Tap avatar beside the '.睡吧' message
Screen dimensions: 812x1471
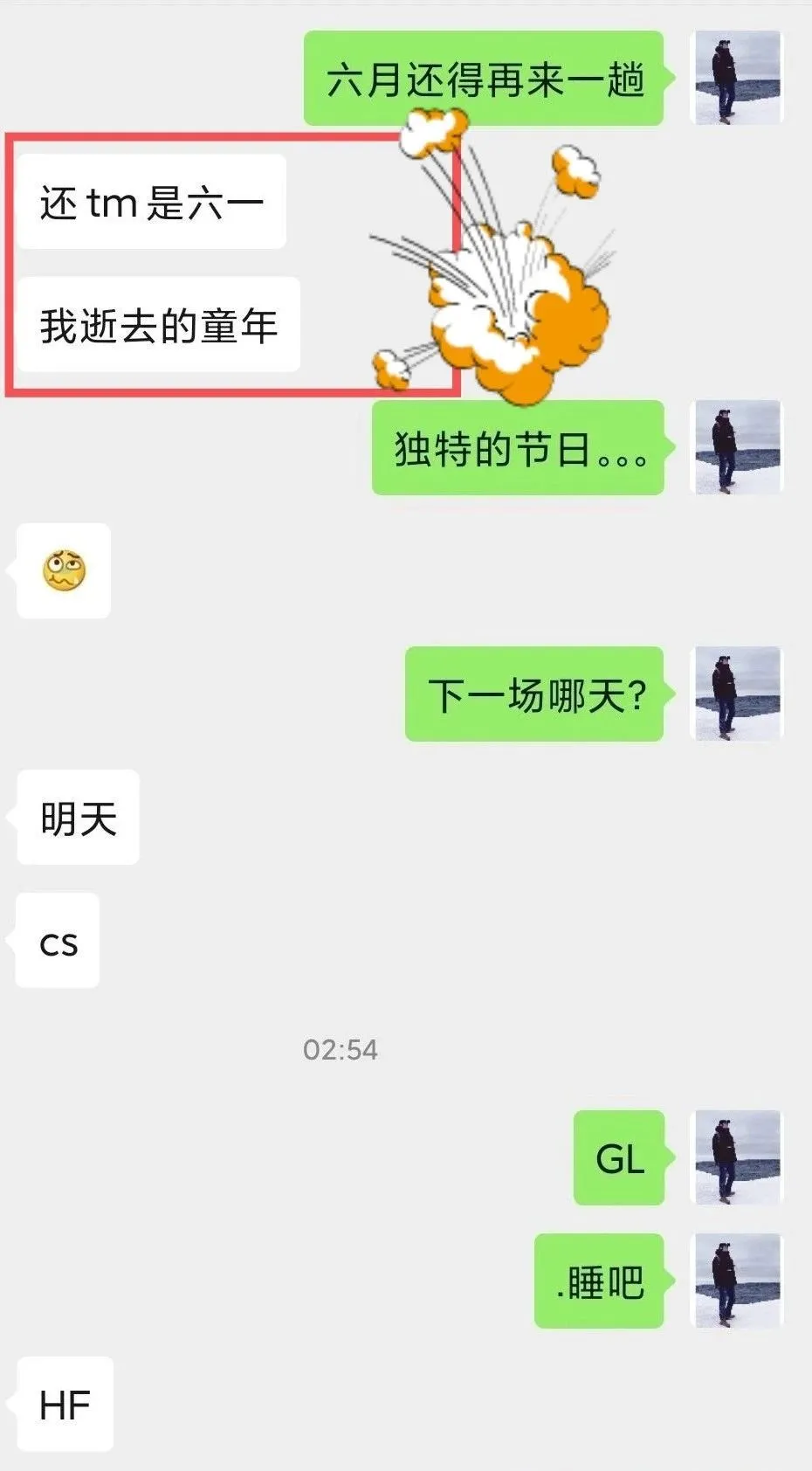(738, 1281)
